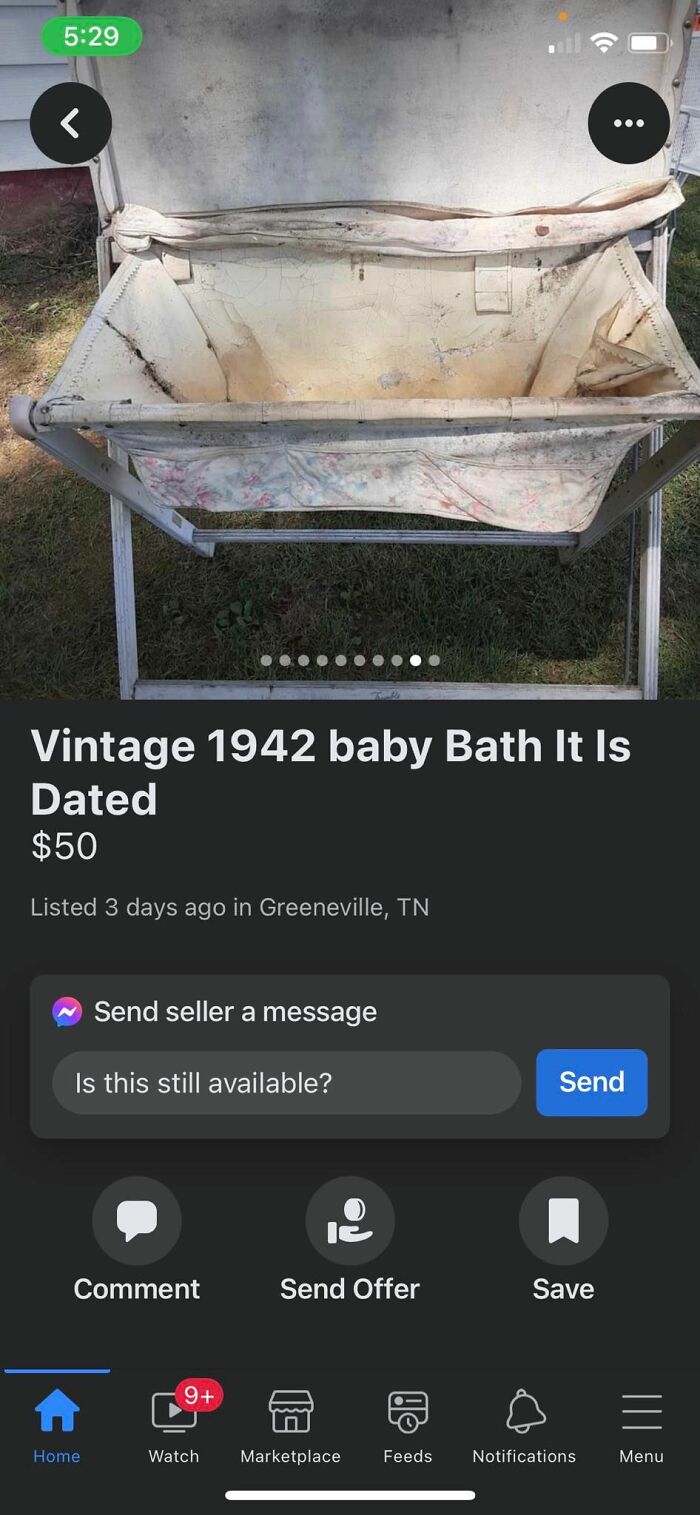Screen dimensions: 700x1515
Task: Go to the Marketplace tab
Action: [290, 1424]
